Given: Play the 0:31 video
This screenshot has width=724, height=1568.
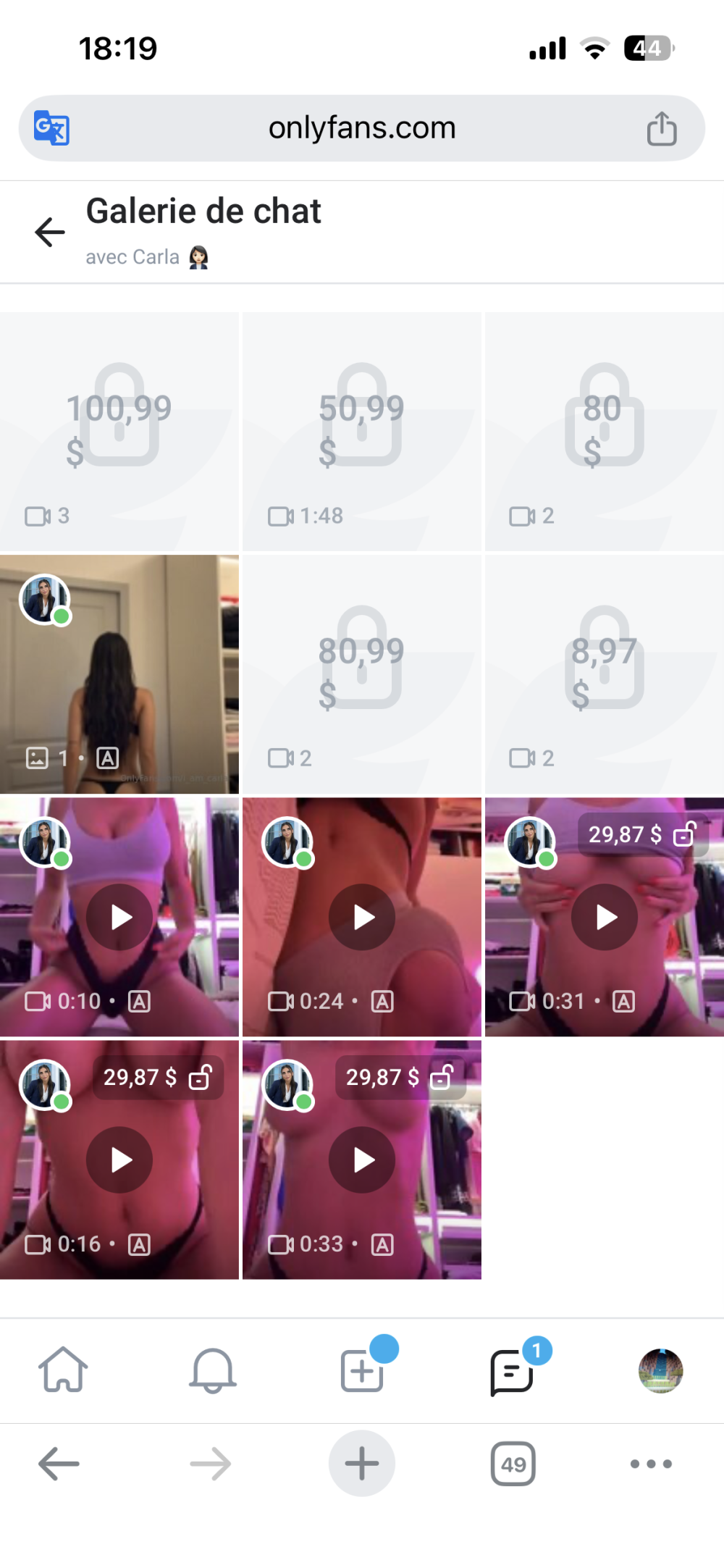Looking at the screenshot, I should (x=604, y=917).
